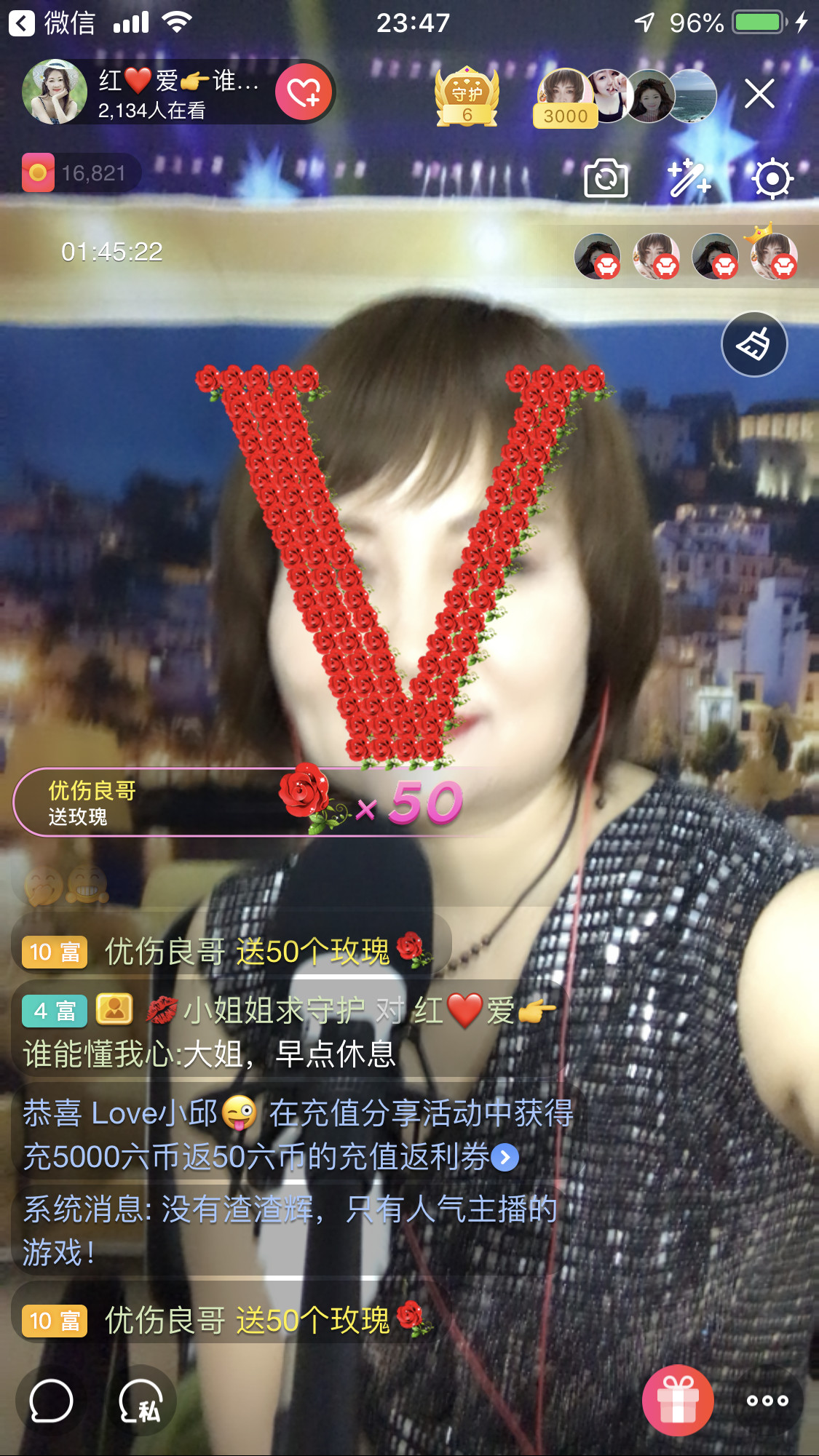Open the recharge rebate coupon link

(505, 1156)
